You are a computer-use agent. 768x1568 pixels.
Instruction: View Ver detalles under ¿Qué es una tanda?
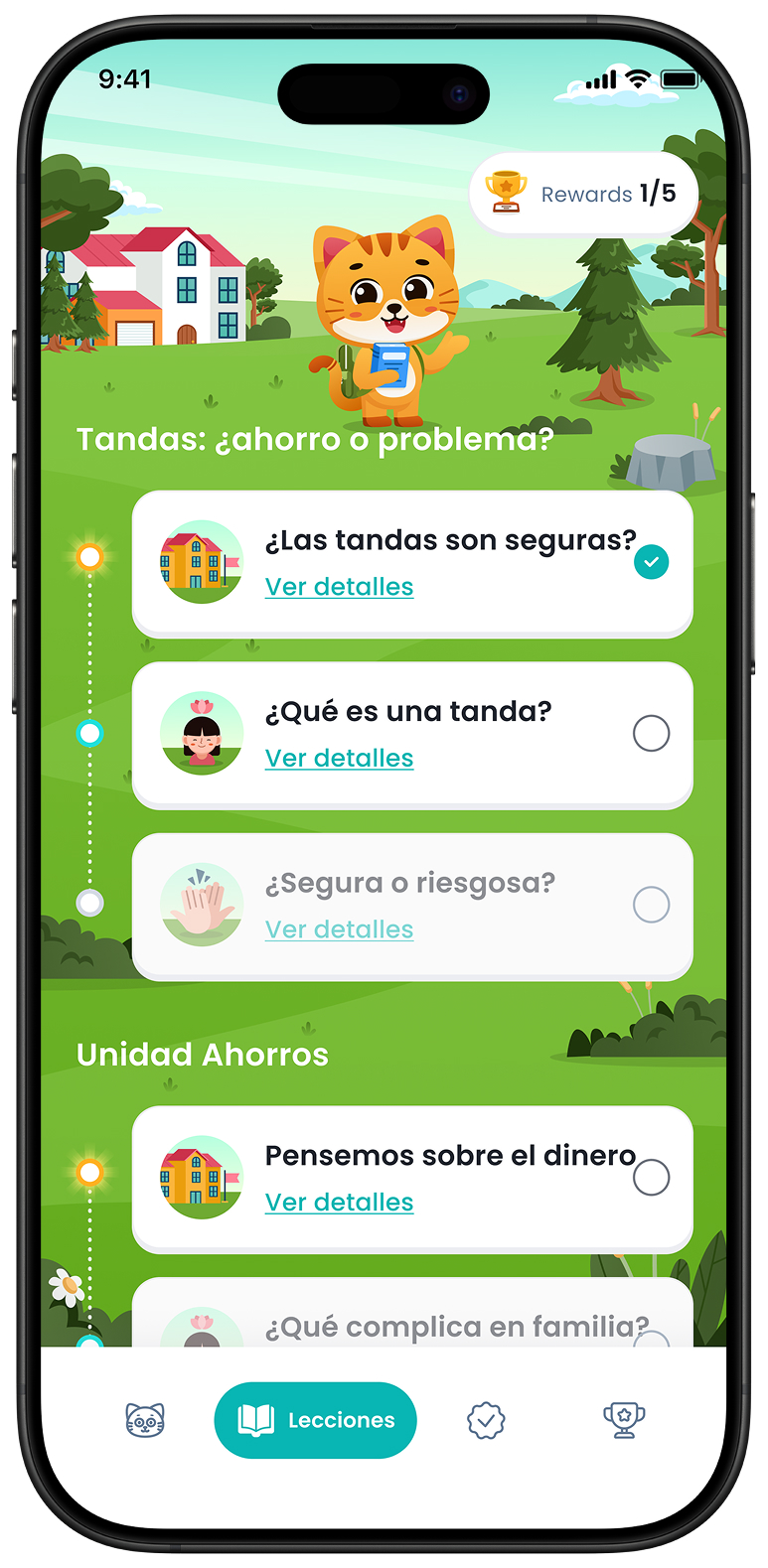point(339,759)
